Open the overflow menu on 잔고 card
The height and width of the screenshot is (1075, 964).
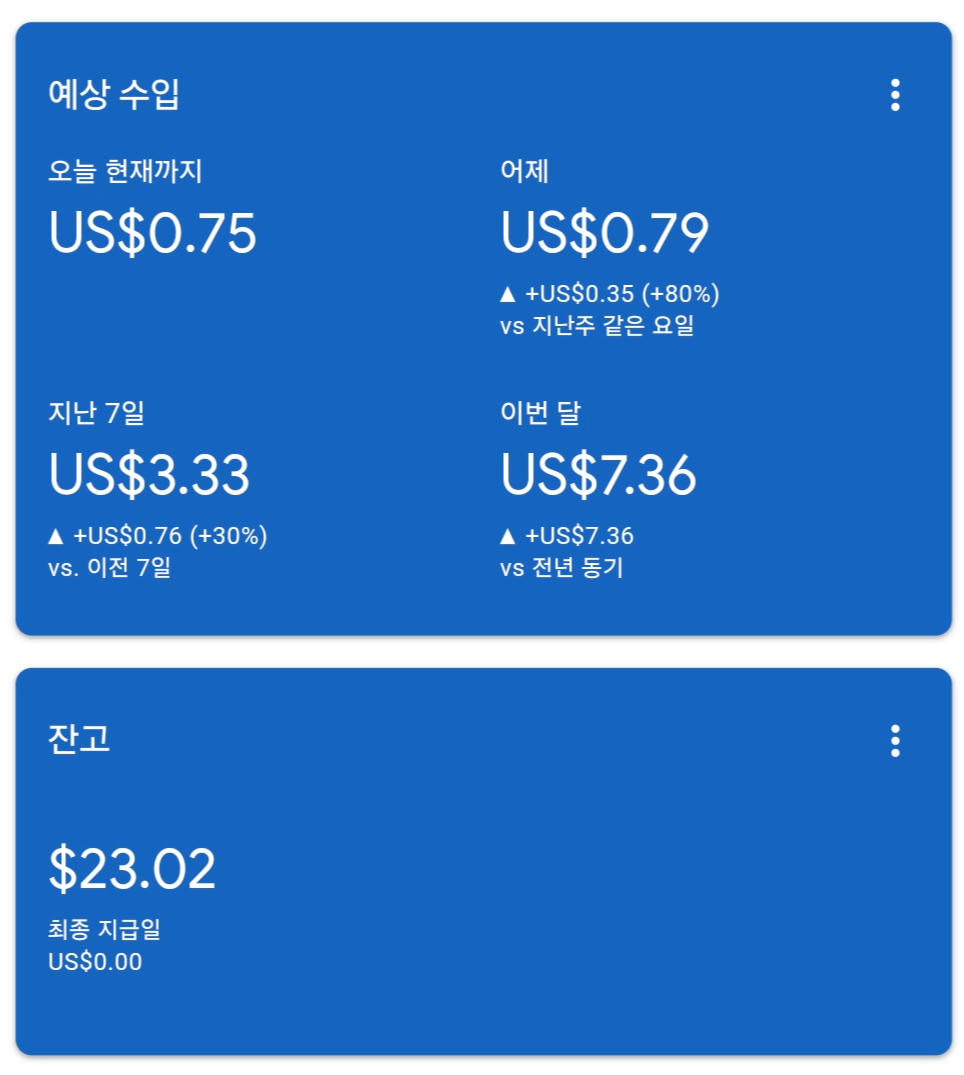894,741
